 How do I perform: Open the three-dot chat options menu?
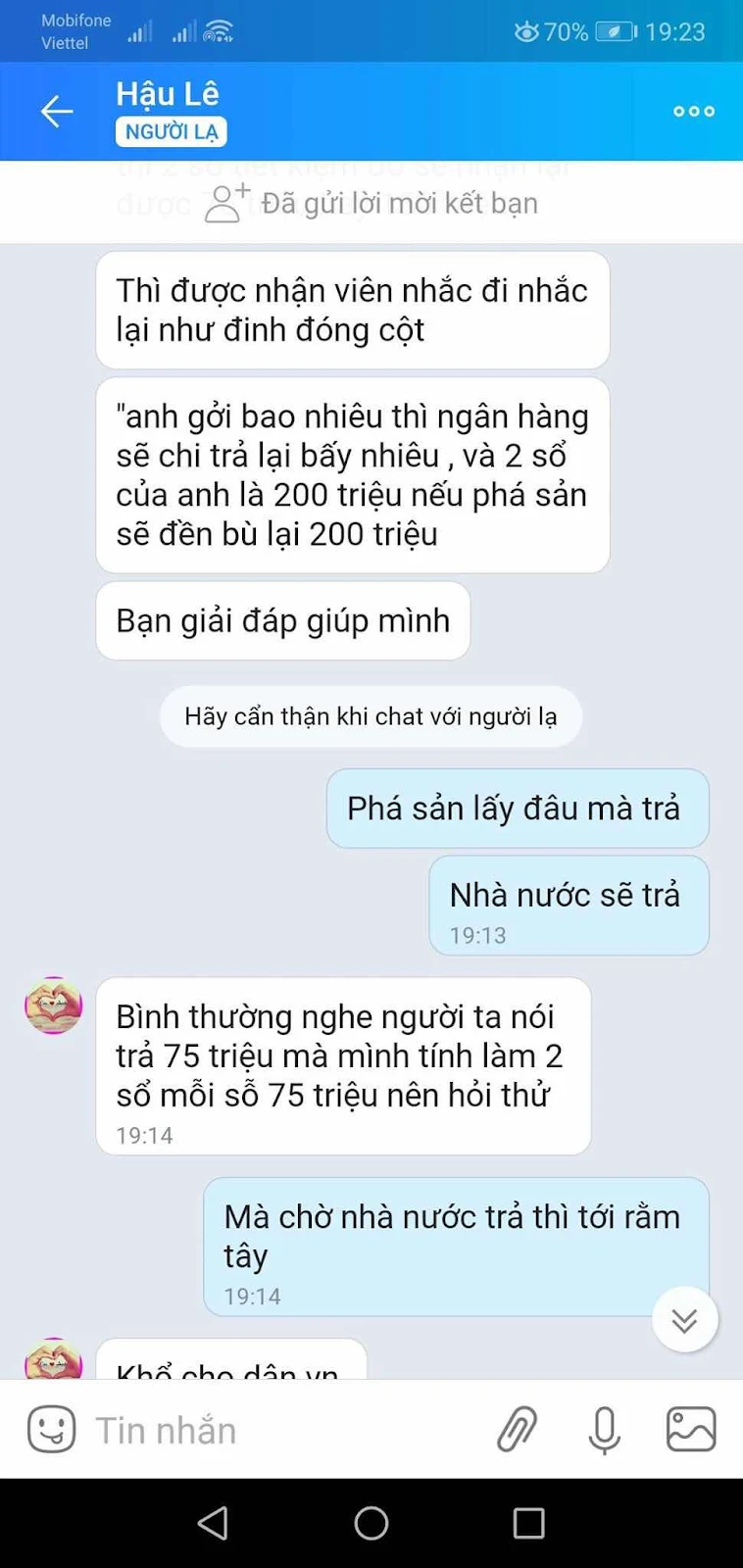click(693, 111)
